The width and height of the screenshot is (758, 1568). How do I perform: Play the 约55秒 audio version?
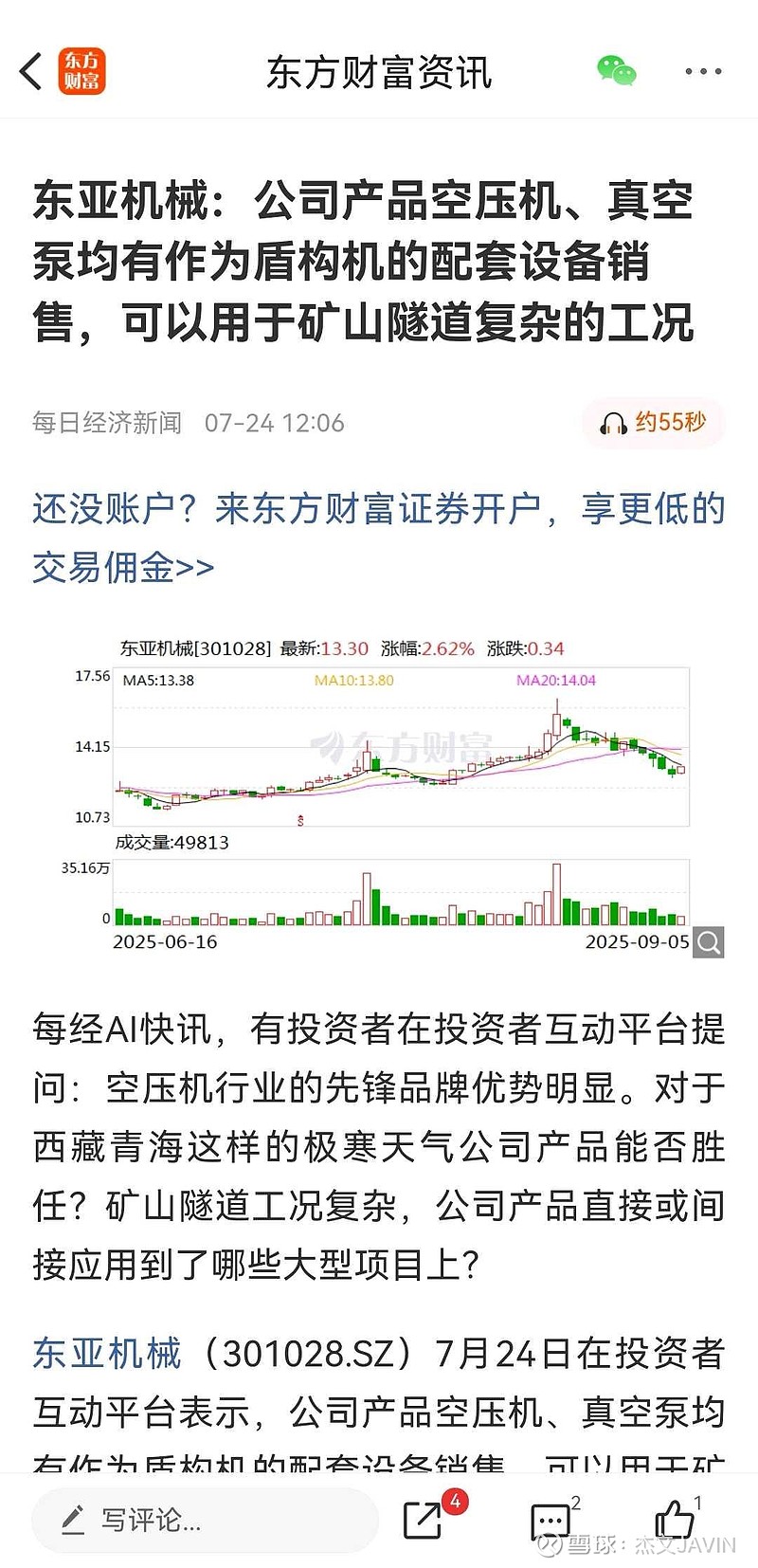point(654,423)
